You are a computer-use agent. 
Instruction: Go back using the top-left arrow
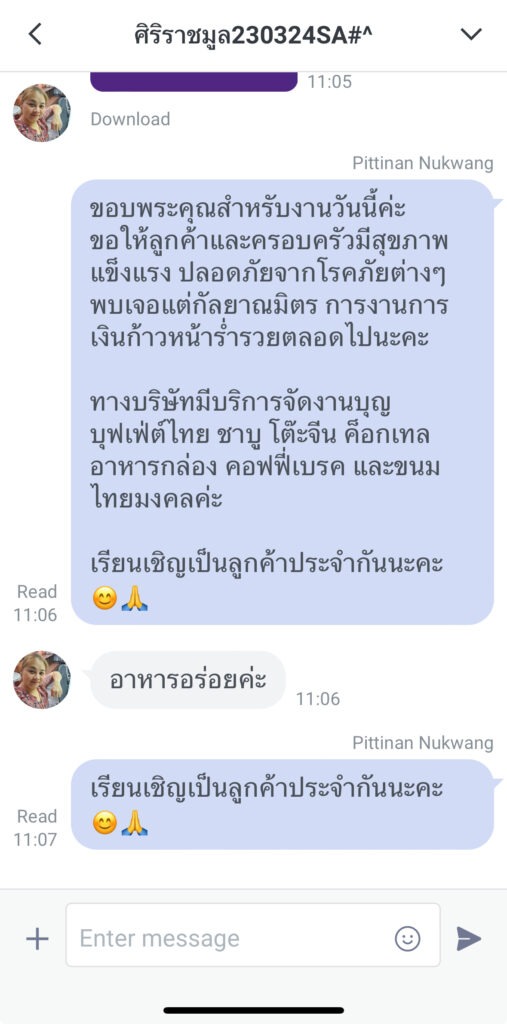[35, 34]
